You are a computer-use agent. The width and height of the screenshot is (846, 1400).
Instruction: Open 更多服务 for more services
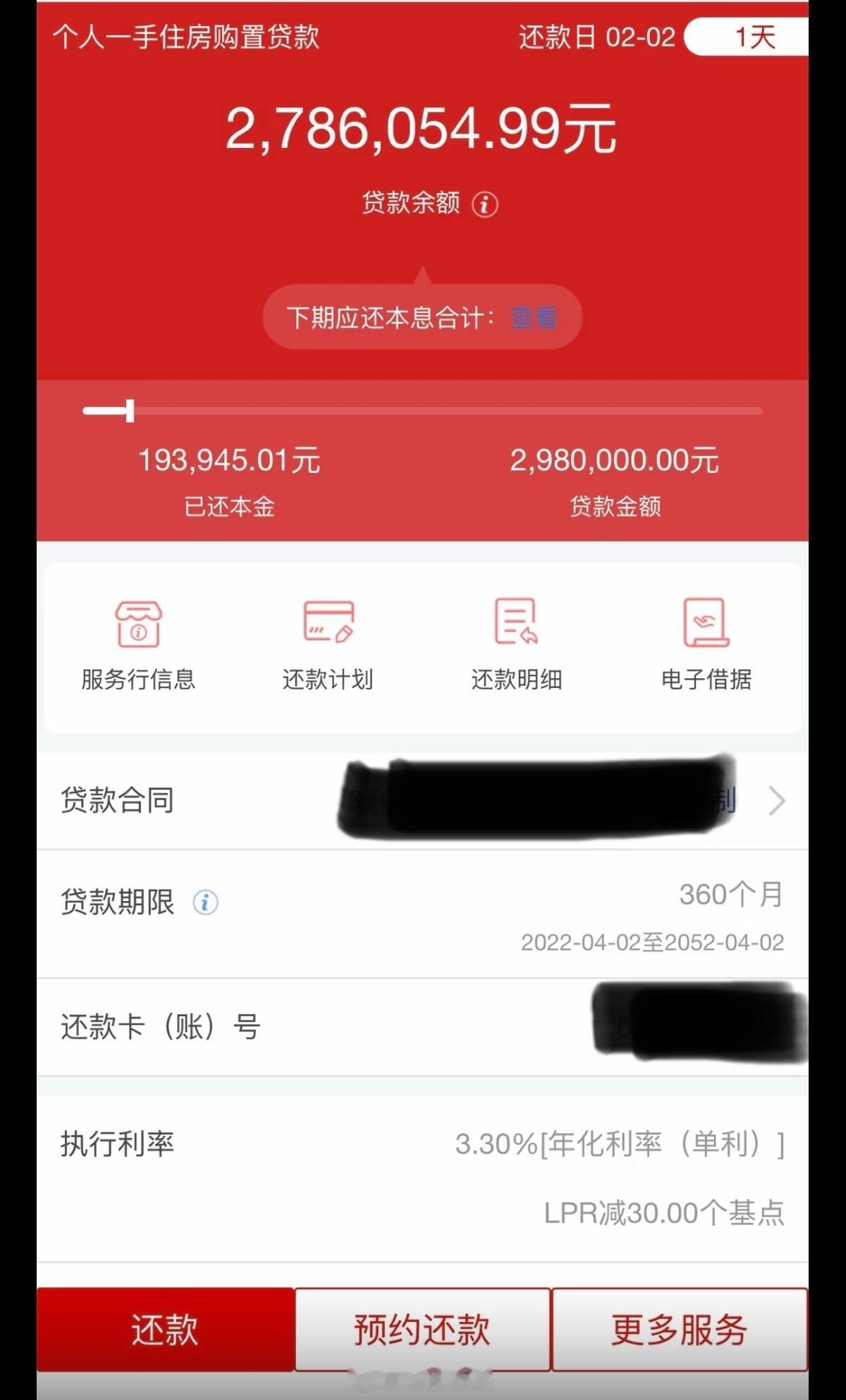(x=679, y=1328)
